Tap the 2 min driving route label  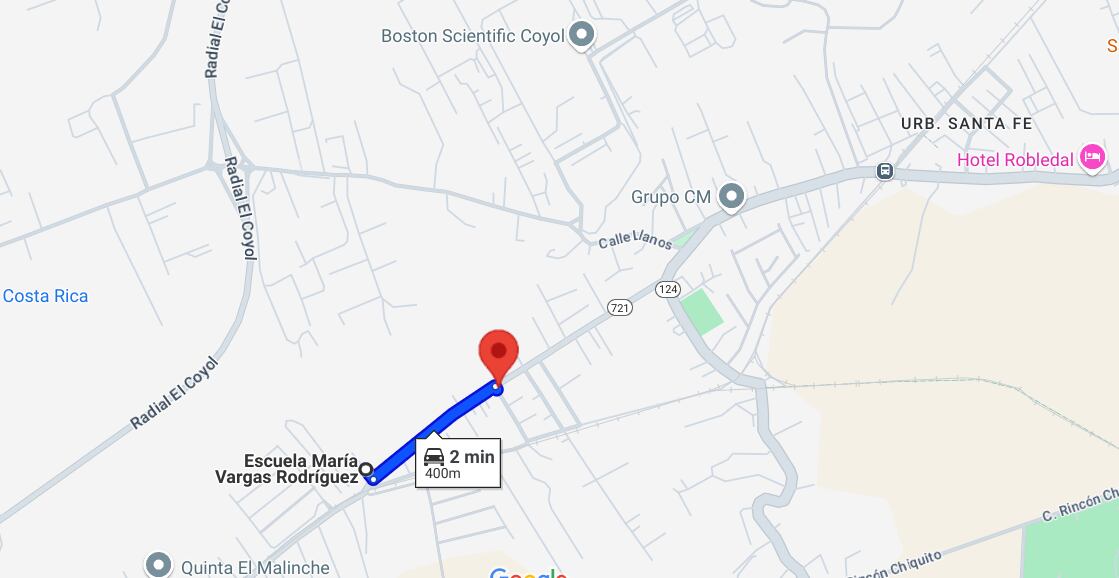[x=459, y=464]
